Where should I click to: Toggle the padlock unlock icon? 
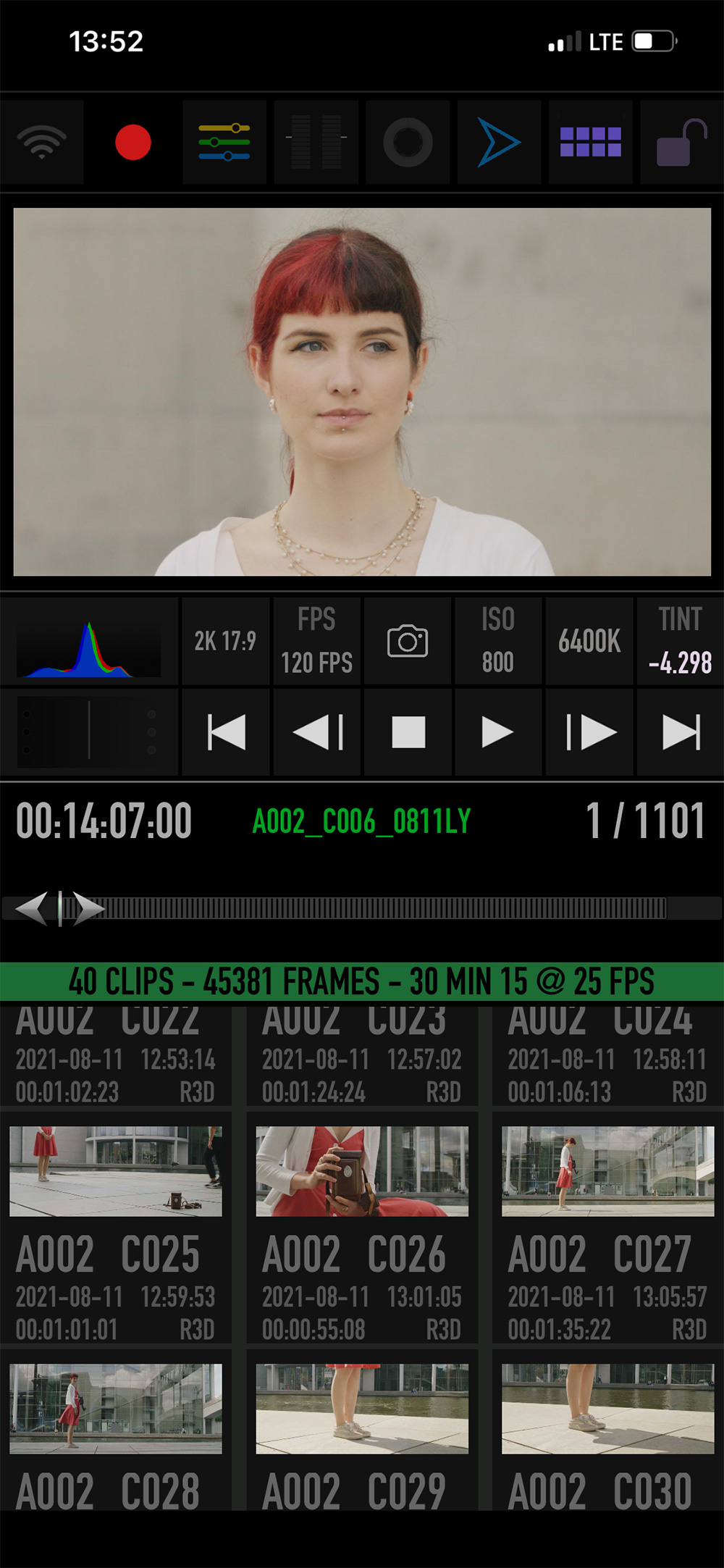pos(681,142)
